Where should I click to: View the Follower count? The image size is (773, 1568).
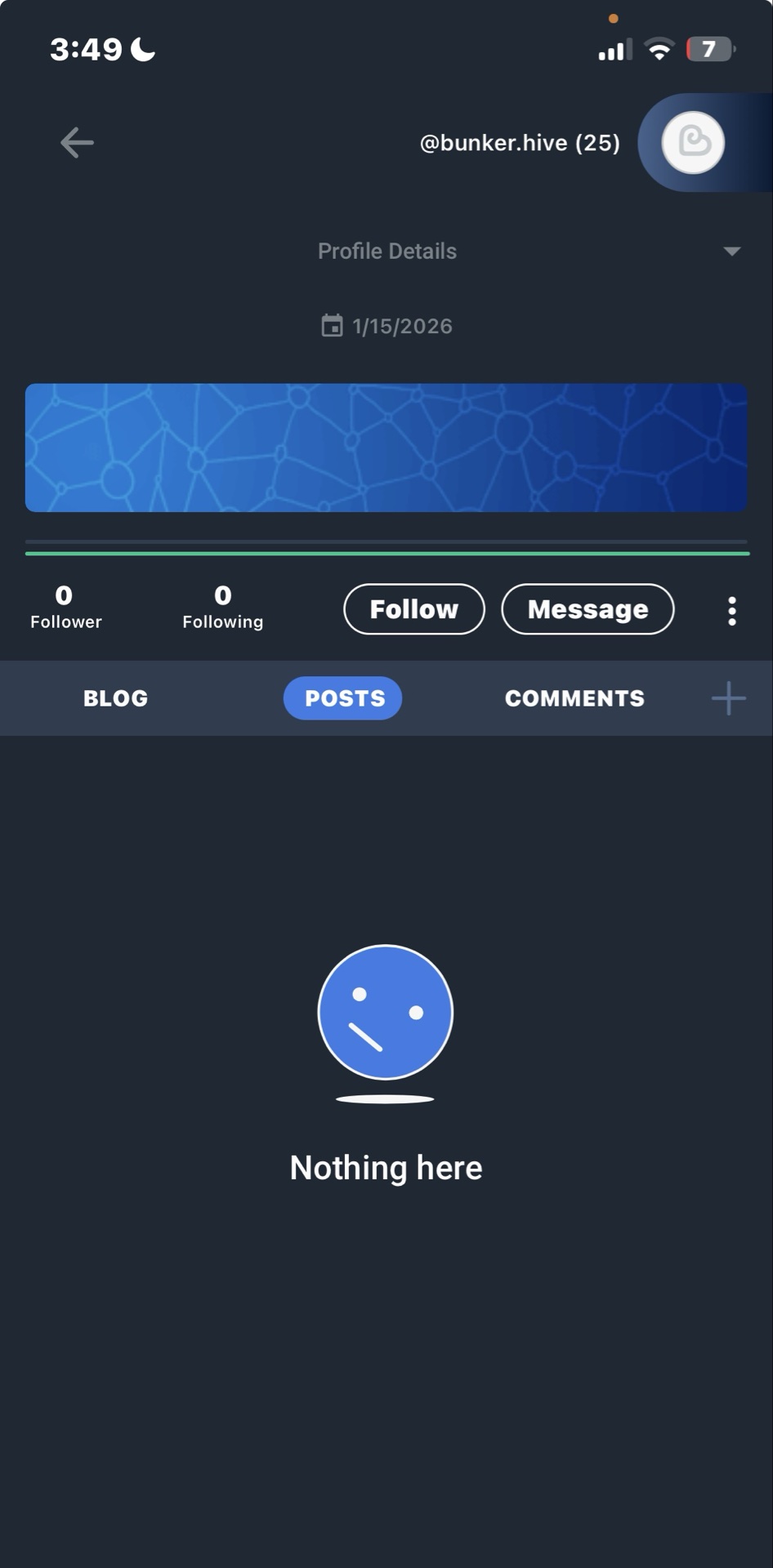(65, 608)
